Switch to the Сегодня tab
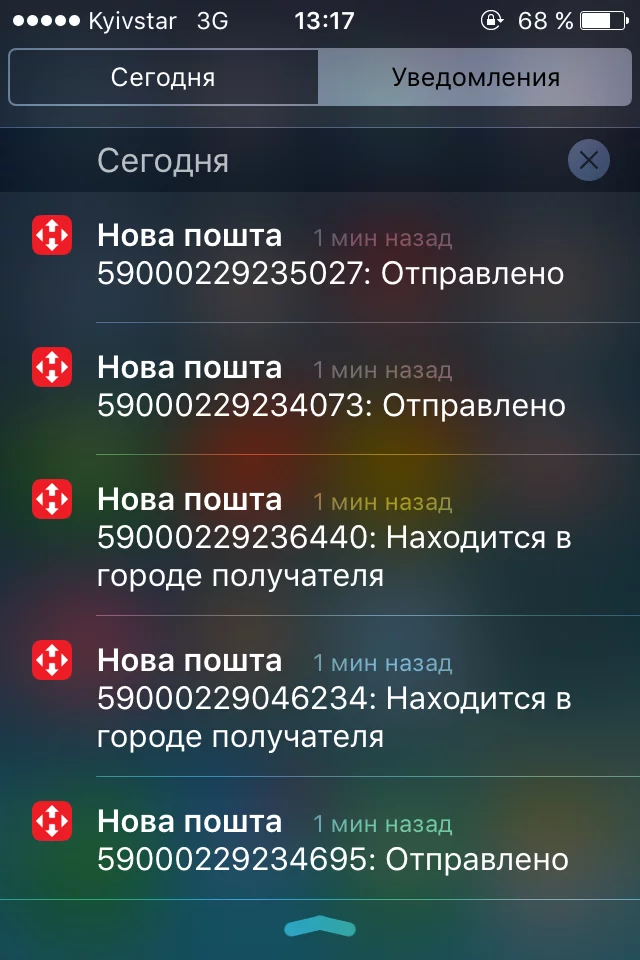Viewport: 640px width, 960px height. tap(163, 77)
